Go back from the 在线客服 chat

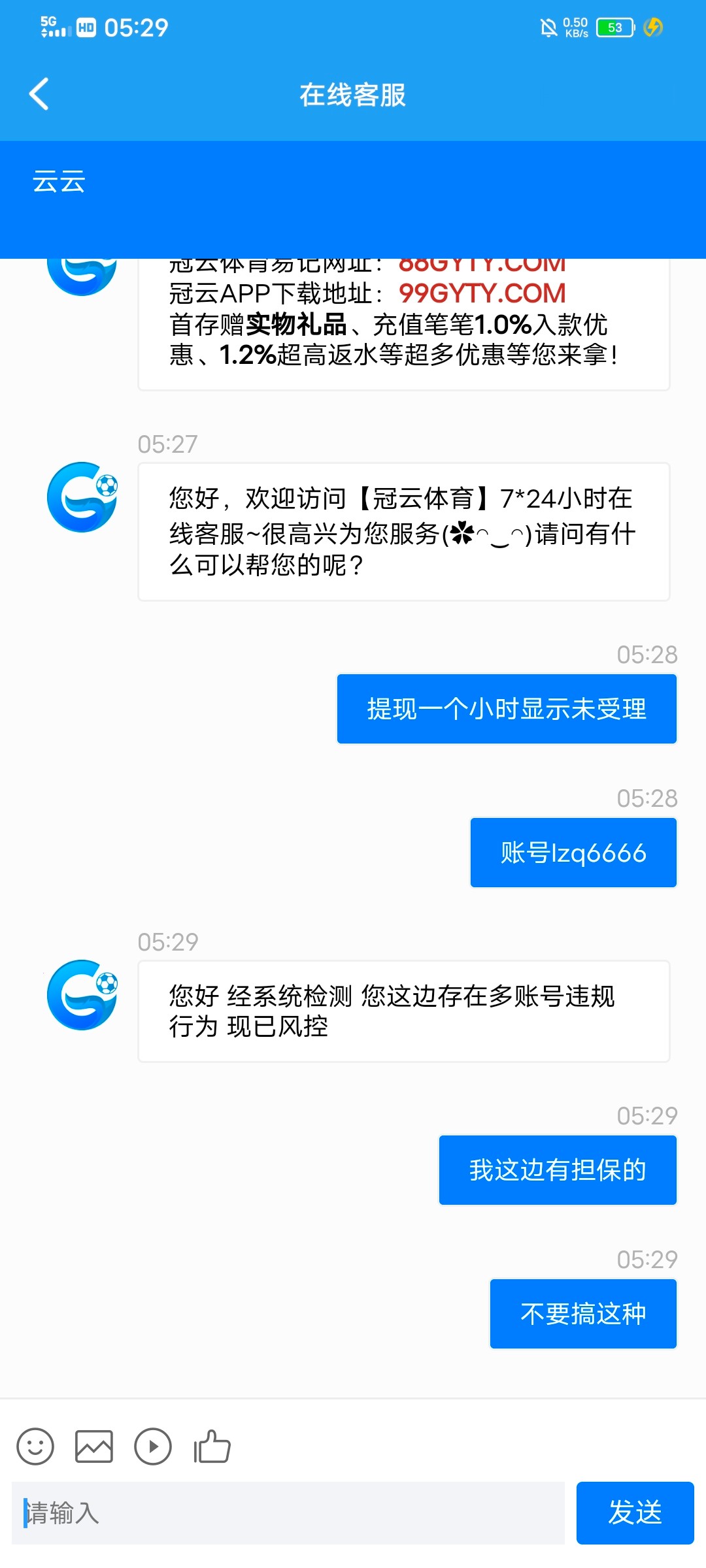click(39, 94)
